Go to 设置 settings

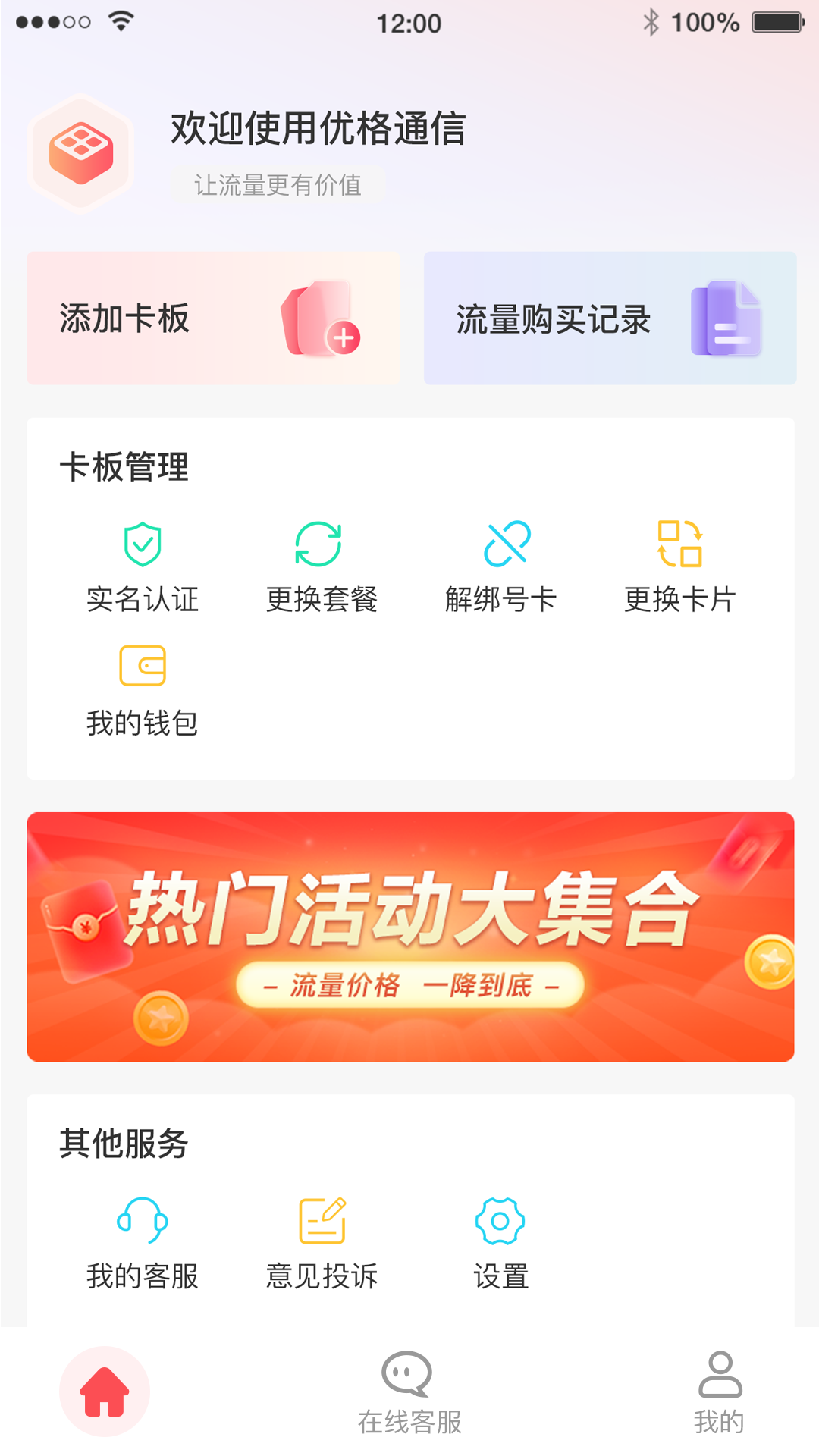500,1243
